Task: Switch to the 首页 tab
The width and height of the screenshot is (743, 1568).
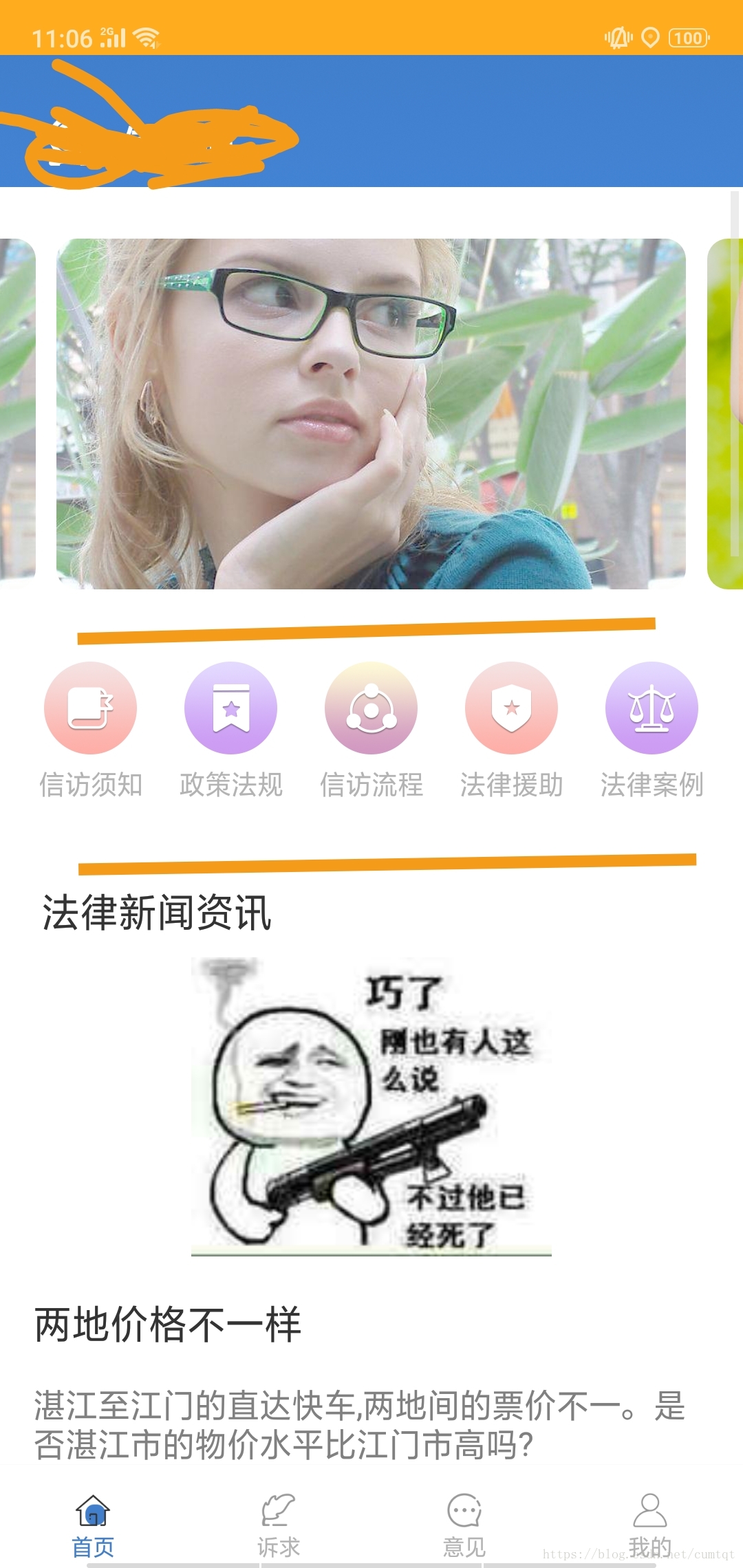Action: pos(93,1526)
